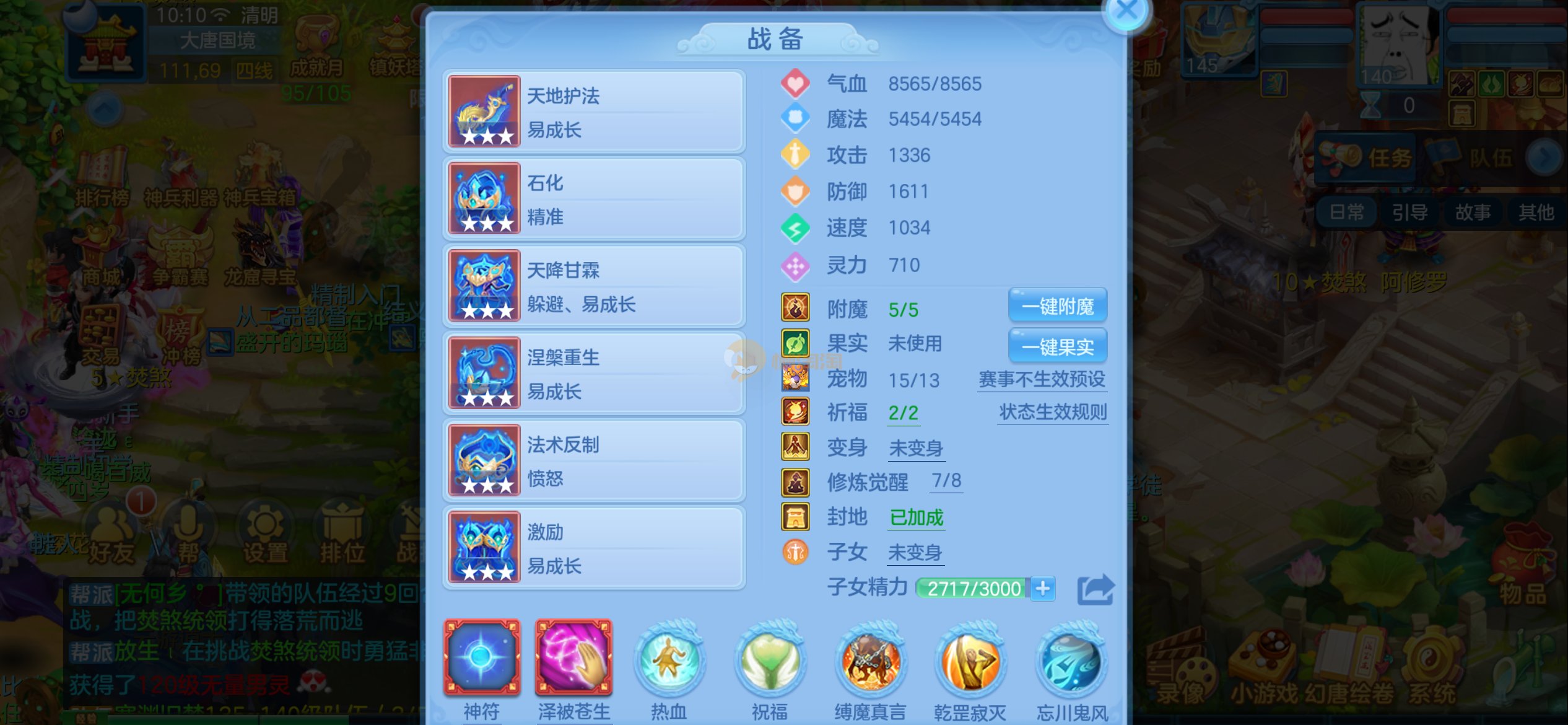Select the 泽被苍生 skill icon
Viewport: 1568px width, 725px height.
pos(573,657)
